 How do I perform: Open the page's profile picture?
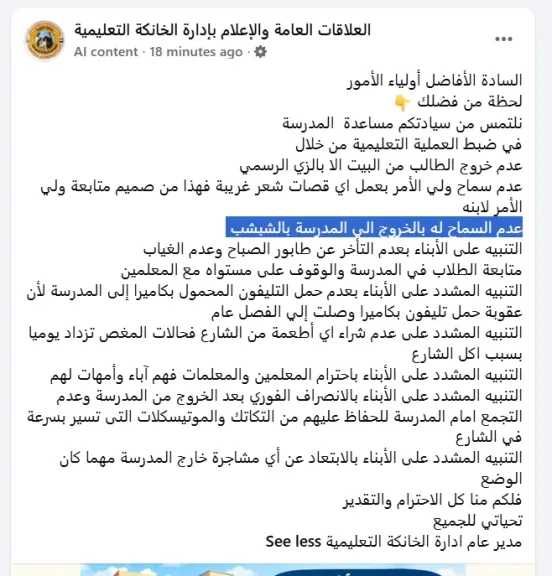coord(45,40)
